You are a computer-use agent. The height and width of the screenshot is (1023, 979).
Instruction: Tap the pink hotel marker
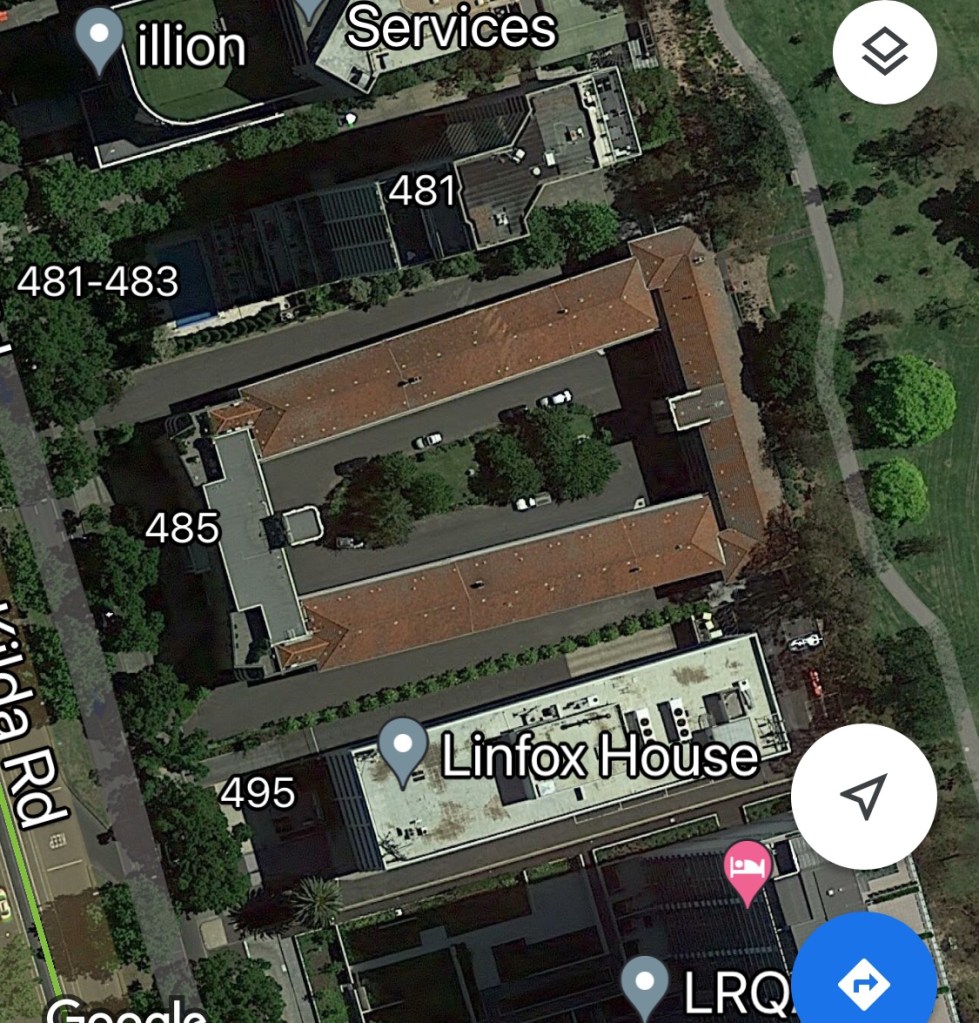pos(747,868)
